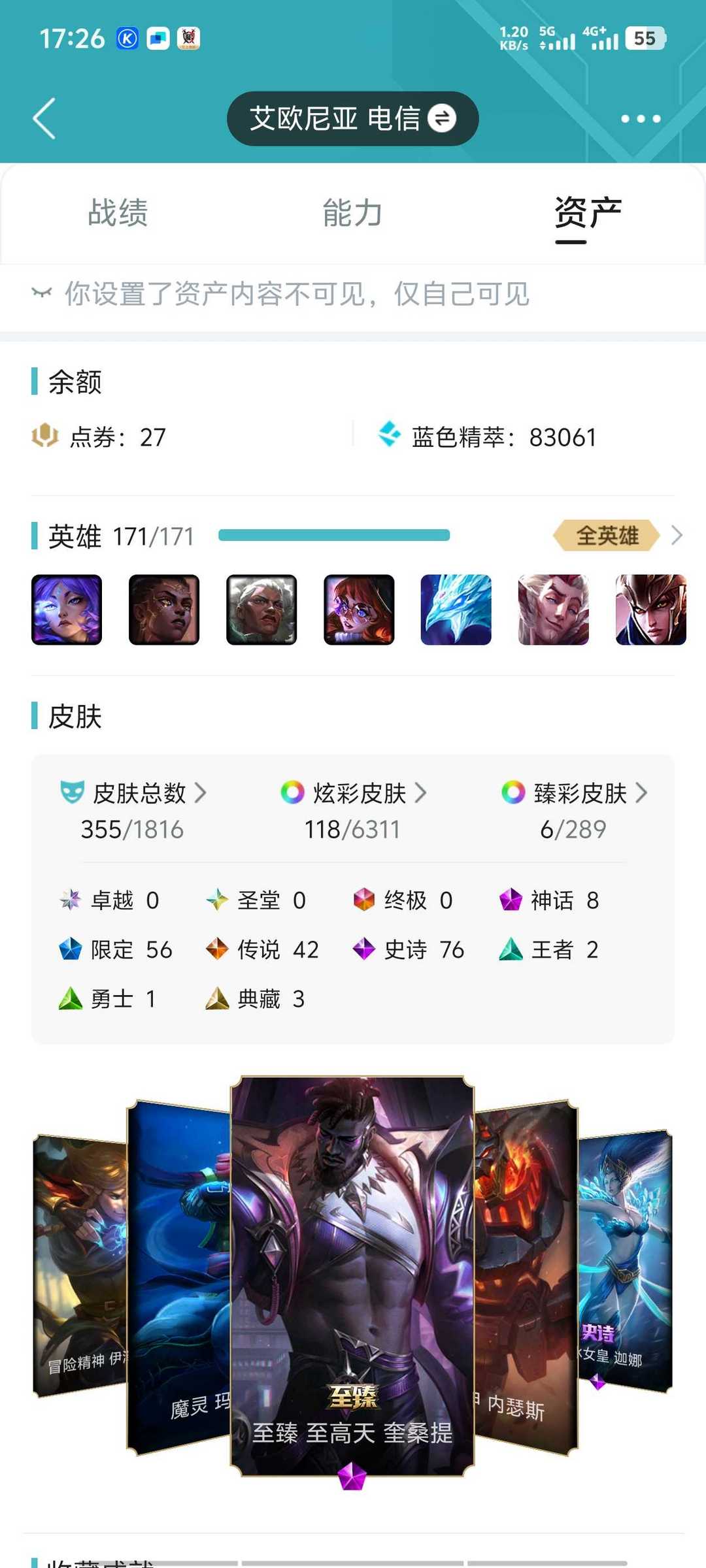Open the 全英雄 hero list

(x=618, y=536)
